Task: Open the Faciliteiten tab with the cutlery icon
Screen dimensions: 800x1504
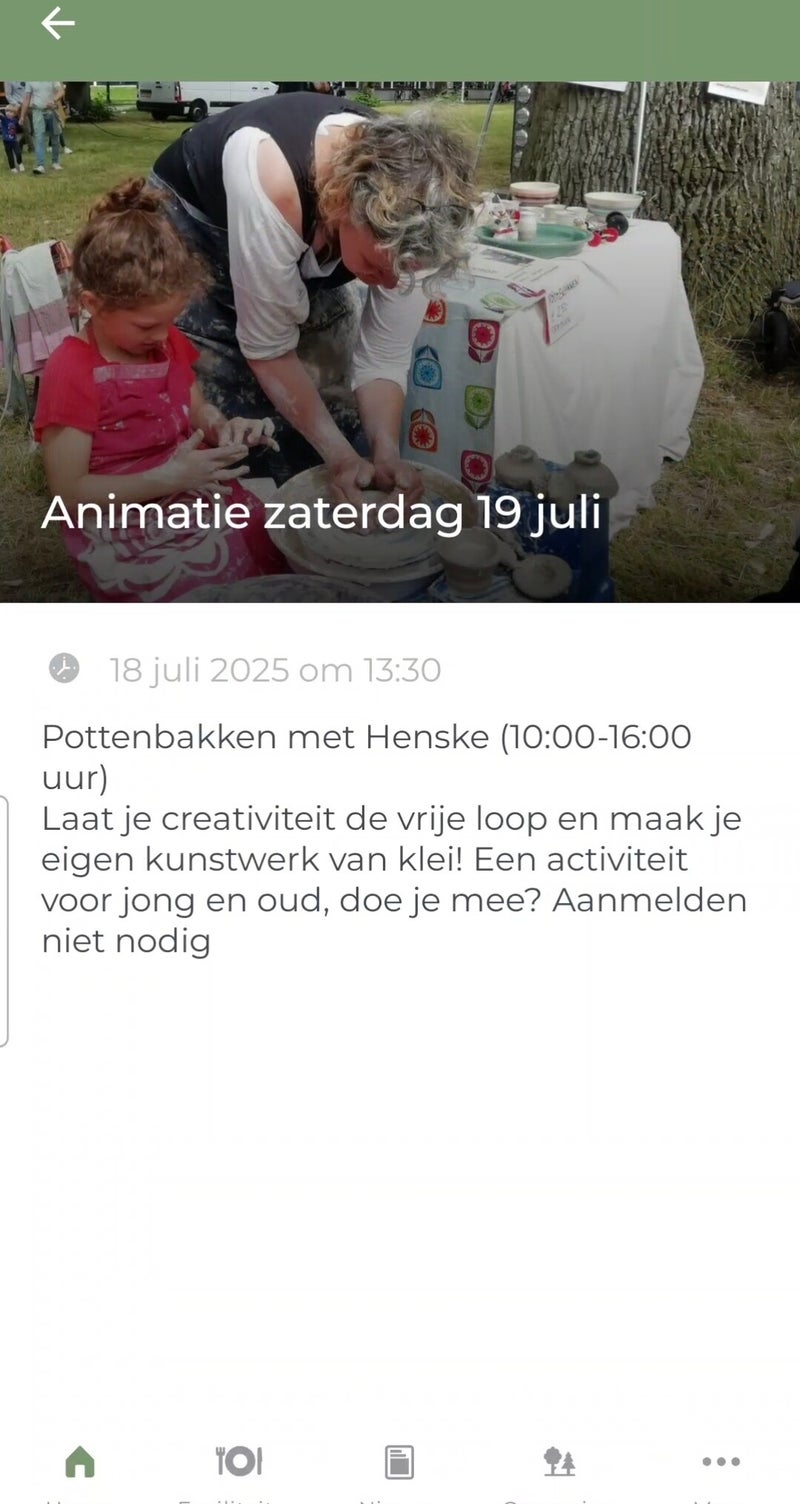Action: tap(239, 1463)
